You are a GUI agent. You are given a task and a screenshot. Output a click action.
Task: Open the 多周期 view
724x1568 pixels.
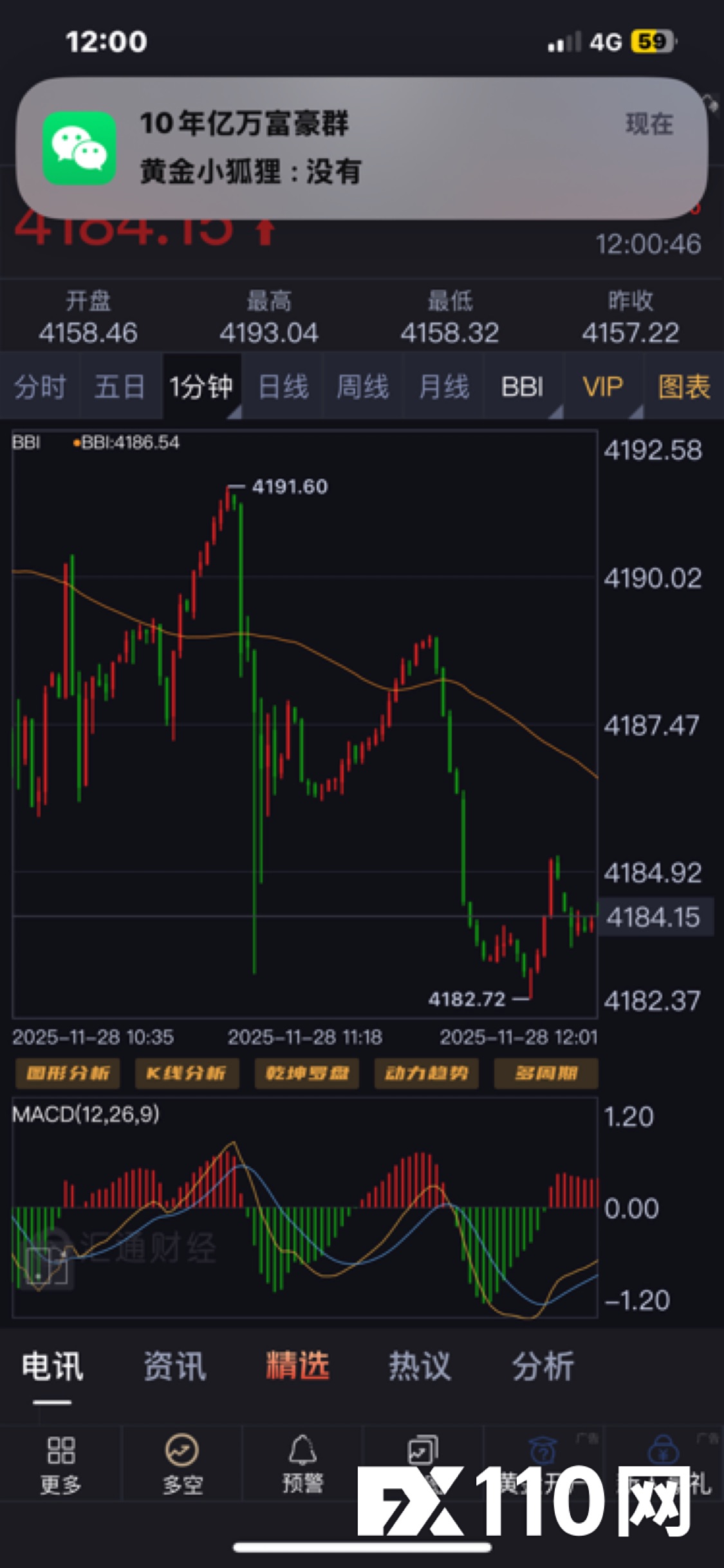pos(546,1073)
